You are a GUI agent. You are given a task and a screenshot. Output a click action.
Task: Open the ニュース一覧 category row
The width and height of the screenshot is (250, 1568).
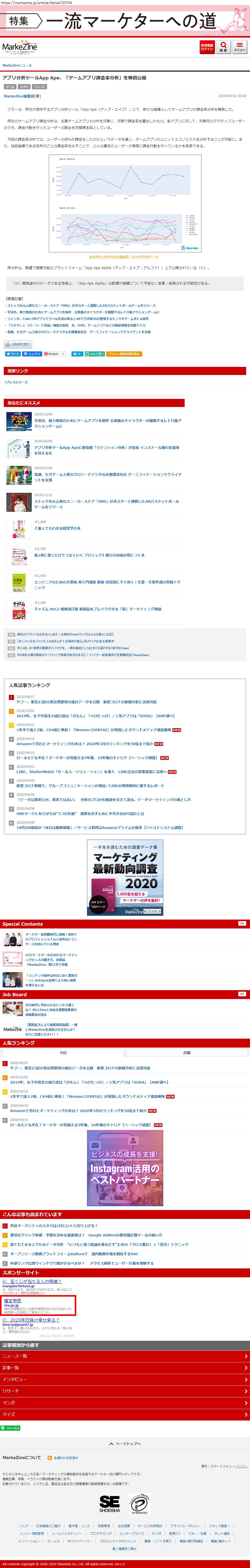(125, 1356)
